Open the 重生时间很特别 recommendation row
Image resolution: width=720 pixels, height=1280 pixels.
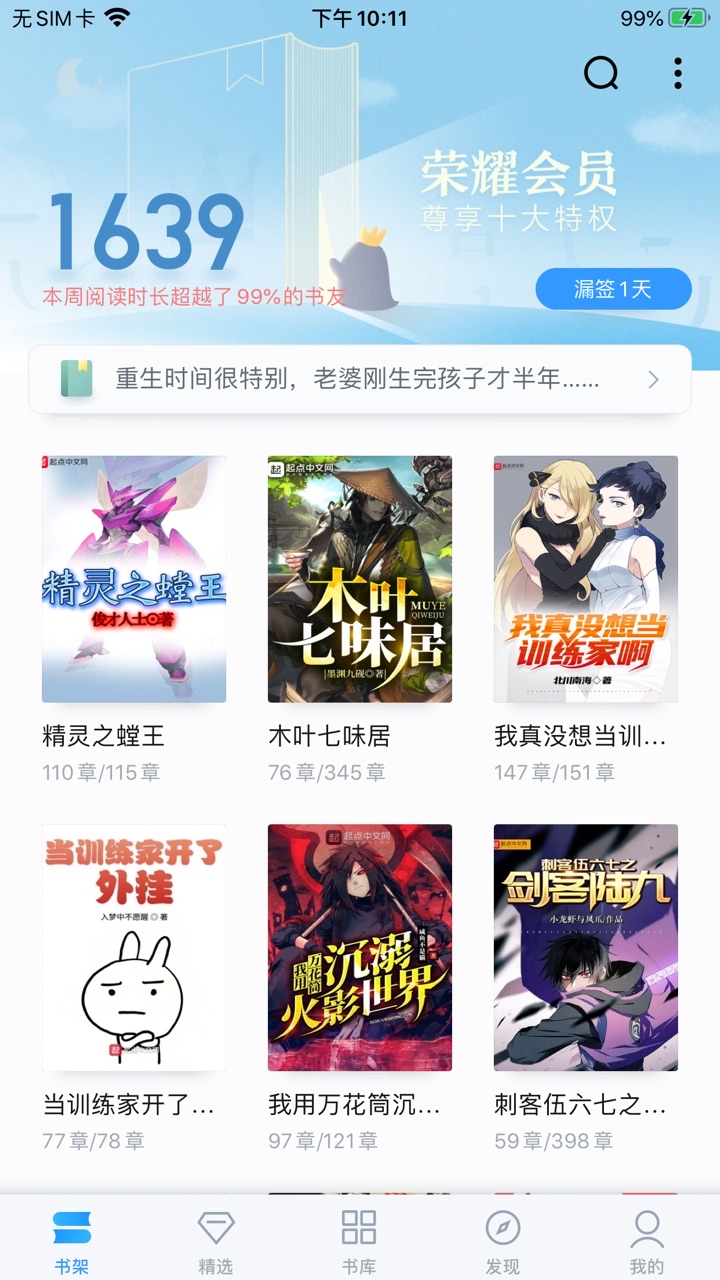click(x=360, y=379)
